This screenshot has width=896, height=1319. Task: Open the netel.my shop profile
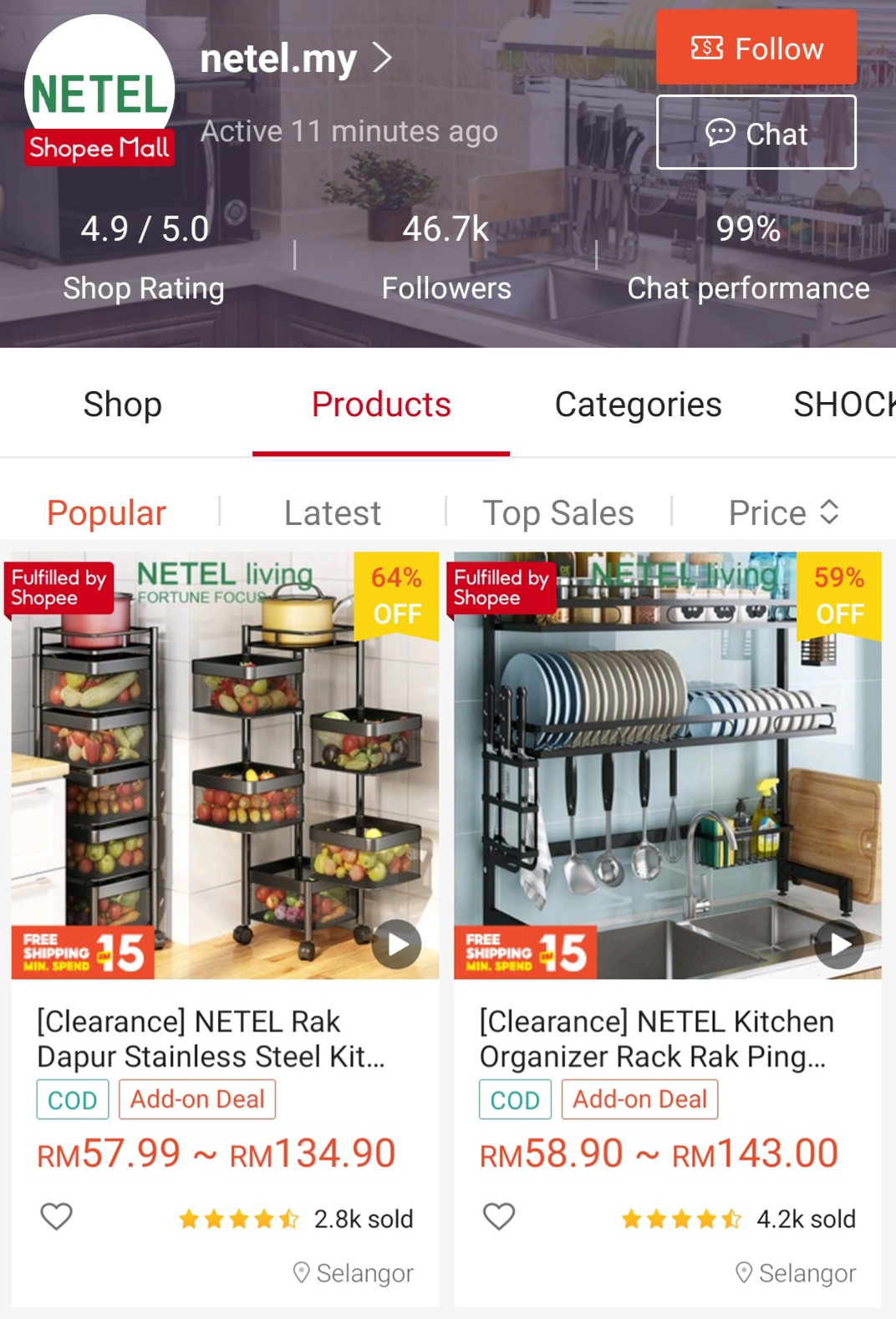[295, 59]
